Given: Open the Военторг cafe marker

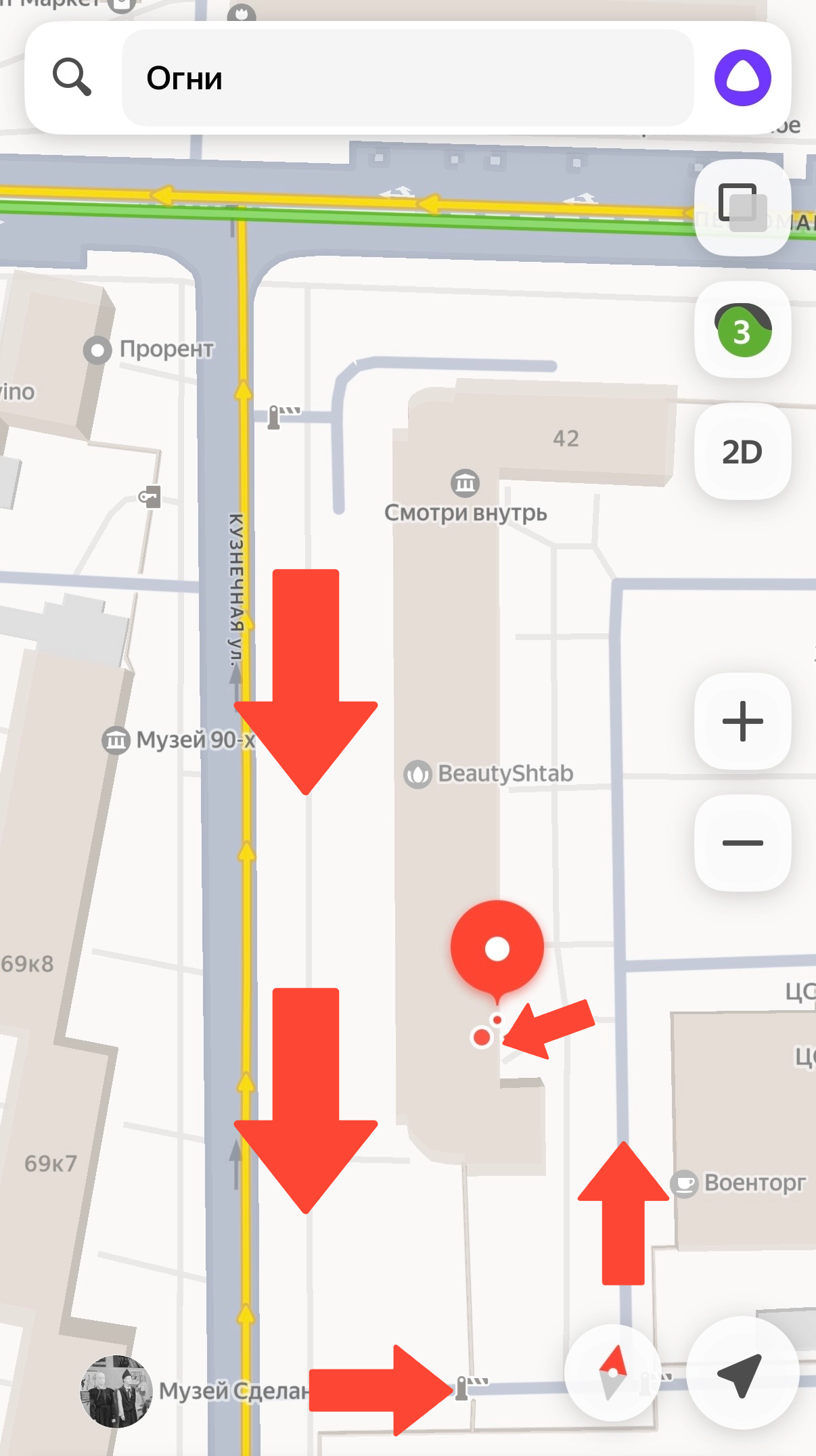Looking at the screenshot, I should pyautogui.click(x=684, y=1183).
